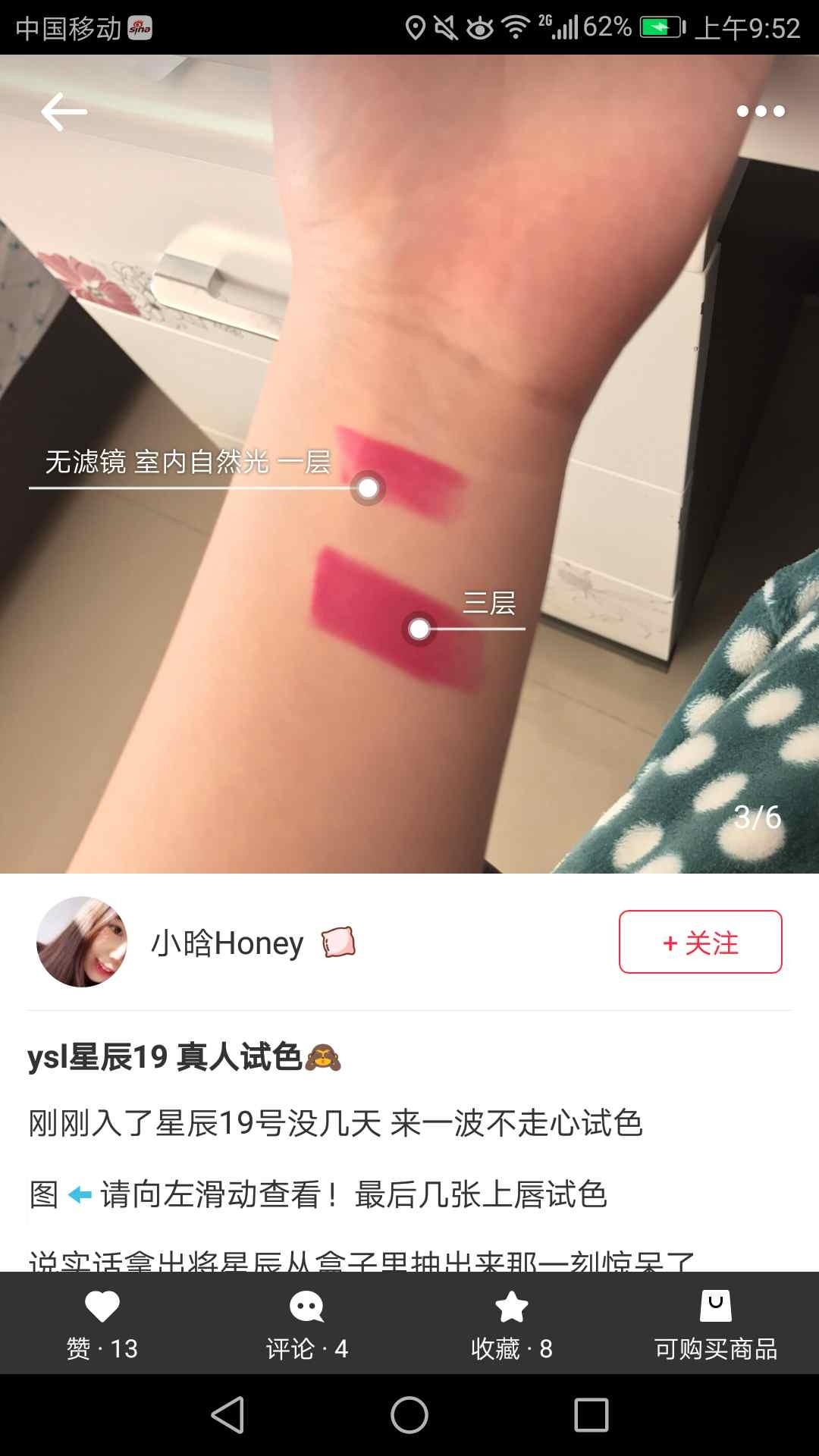Viewport: 819px width, 1456px height.
Task: Open recent apps with the square button
Action: click(x=591, y=1415)
